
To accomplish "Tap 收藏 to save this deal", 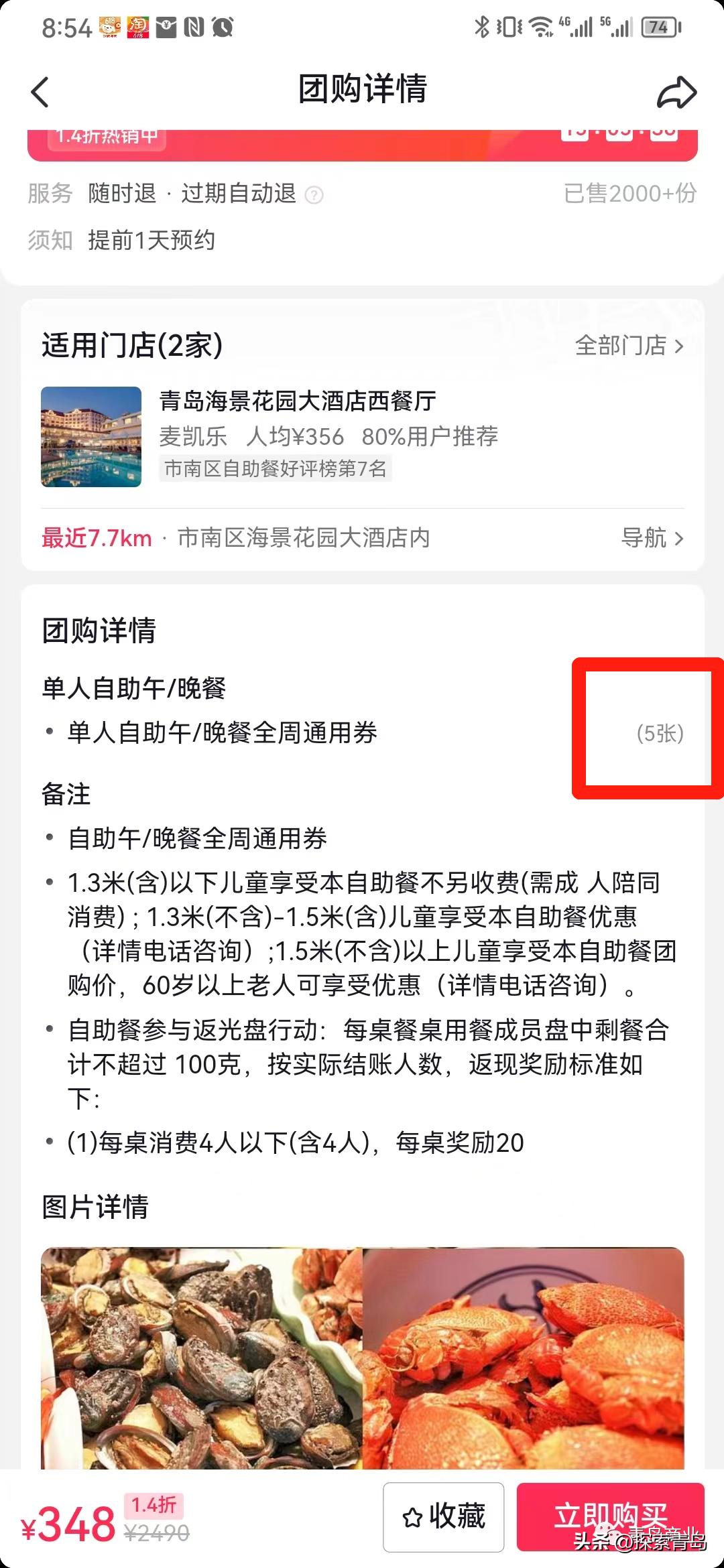I will click(x=444, y=1517).
